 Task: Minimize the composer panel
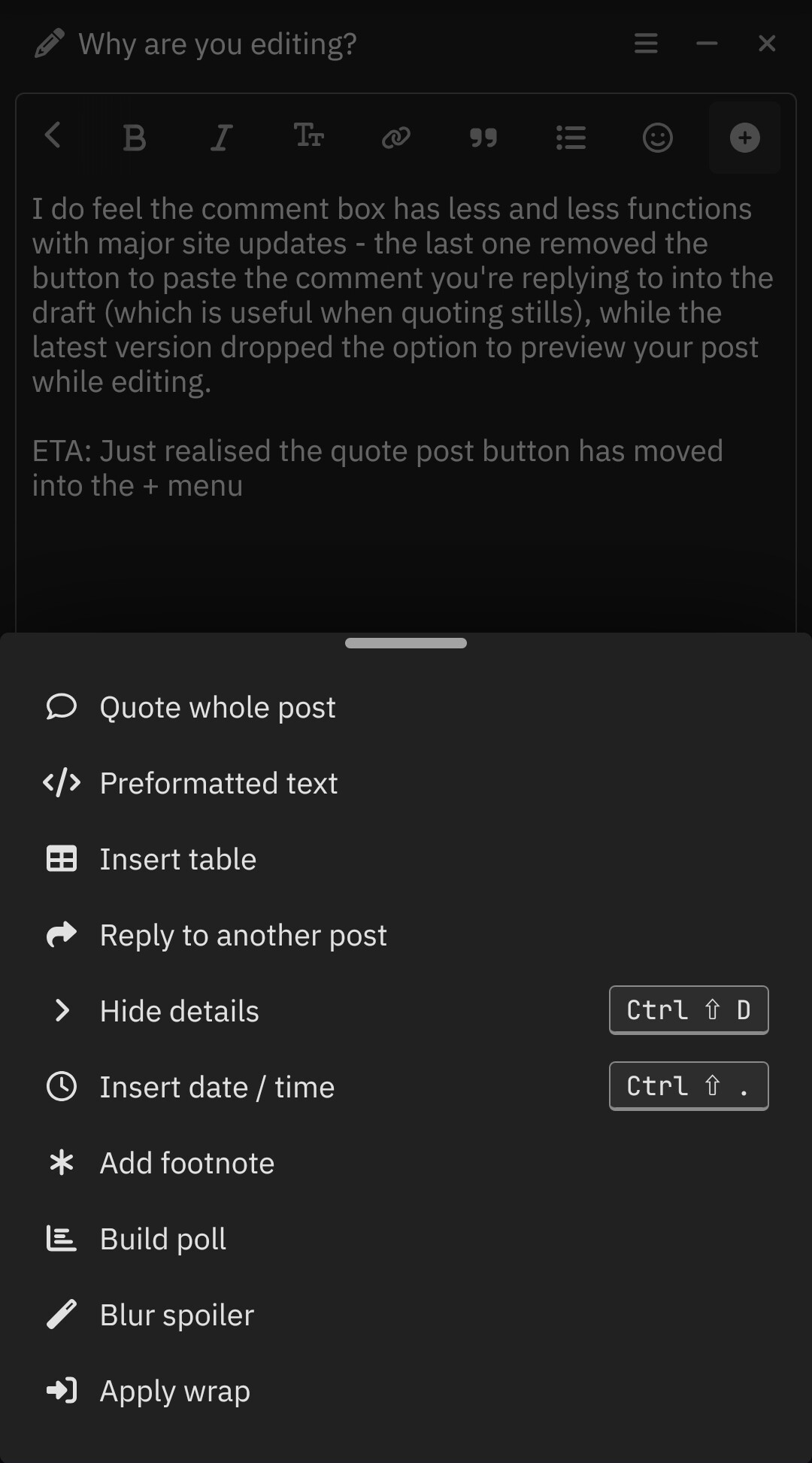click(707, 44)
